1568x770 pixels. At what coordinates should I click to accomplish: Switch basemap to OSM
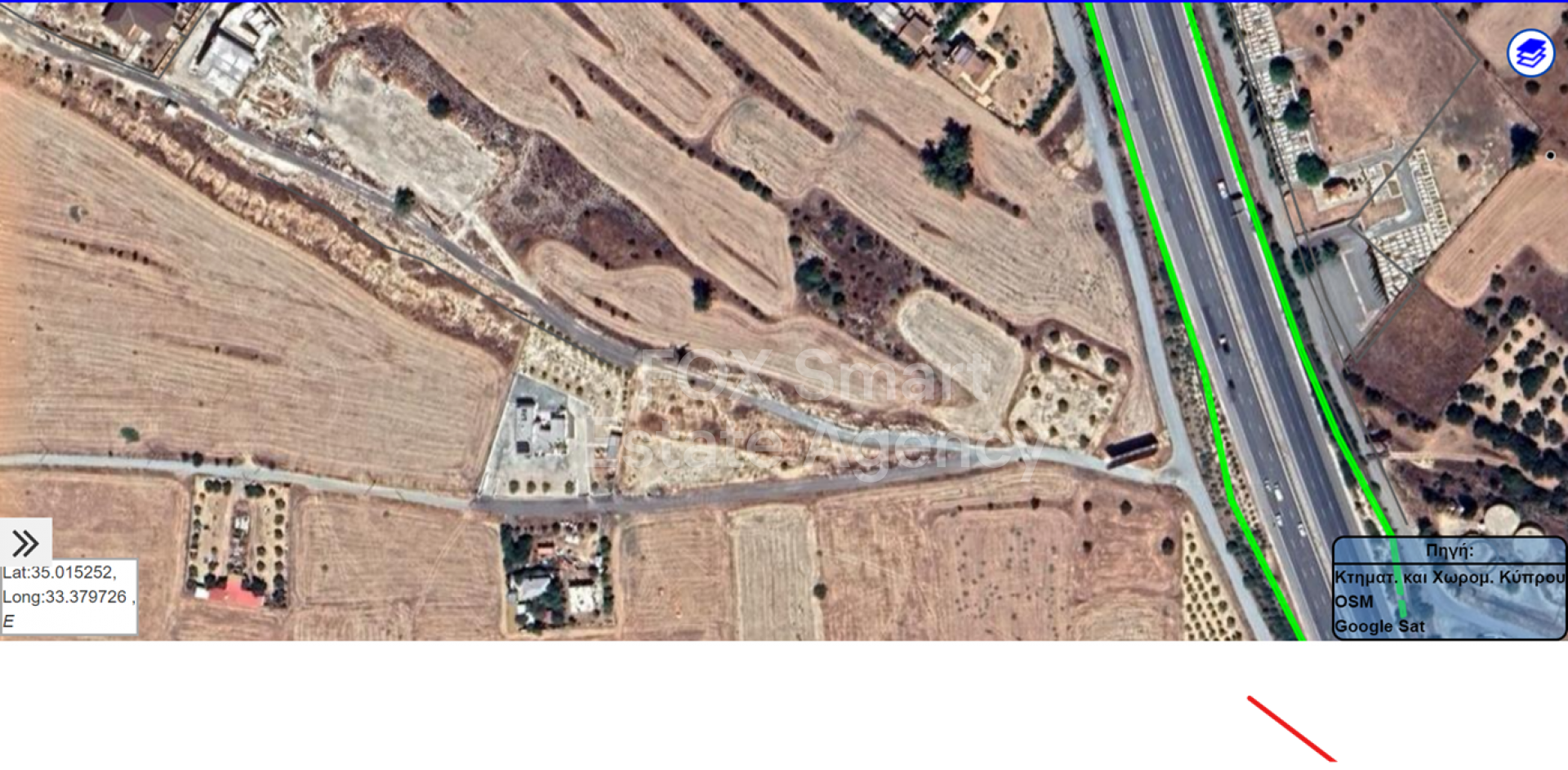coord(1354,602)
